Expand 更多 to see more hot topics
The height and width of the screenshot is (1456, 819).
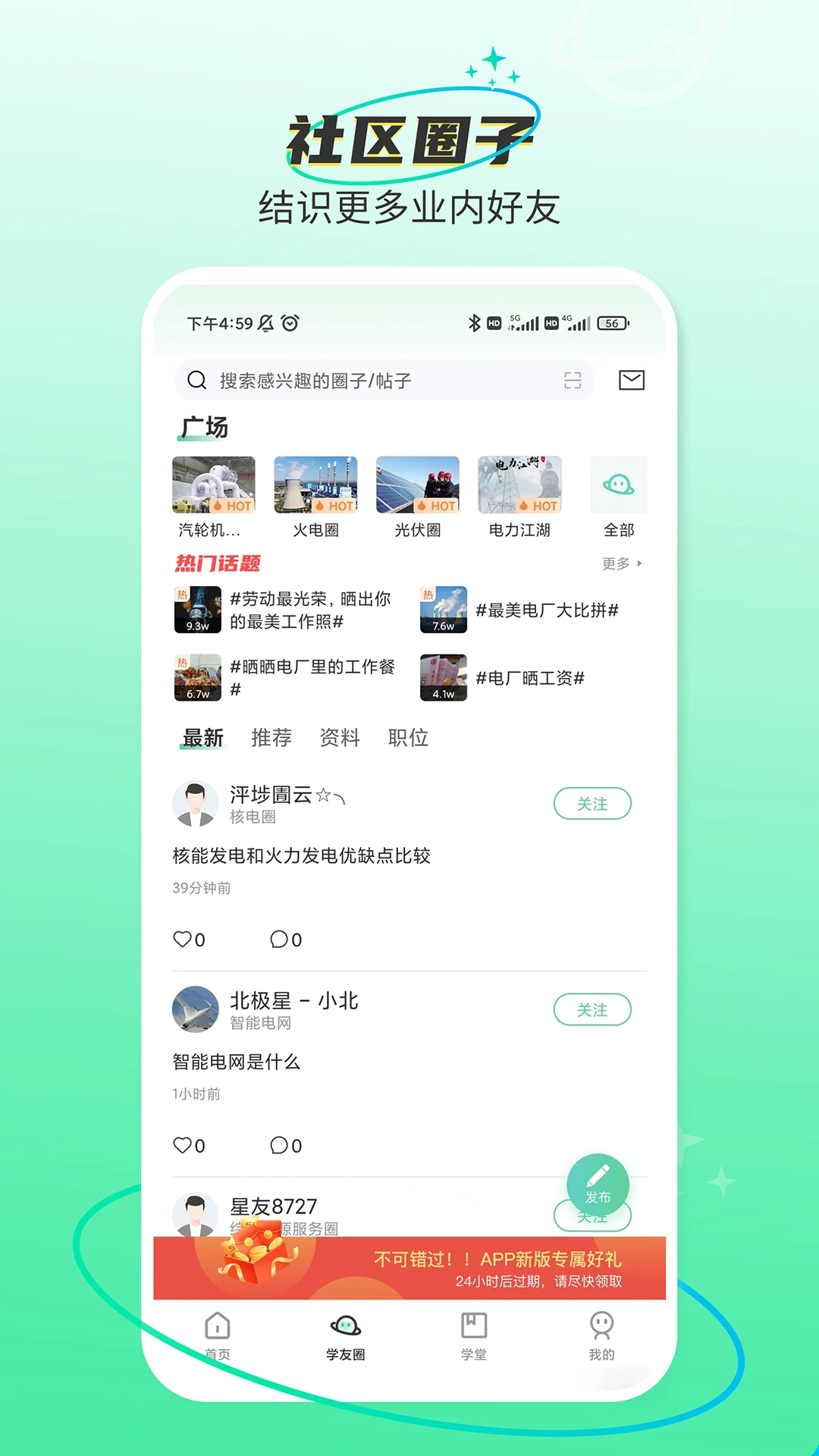[x=620, y=563]
